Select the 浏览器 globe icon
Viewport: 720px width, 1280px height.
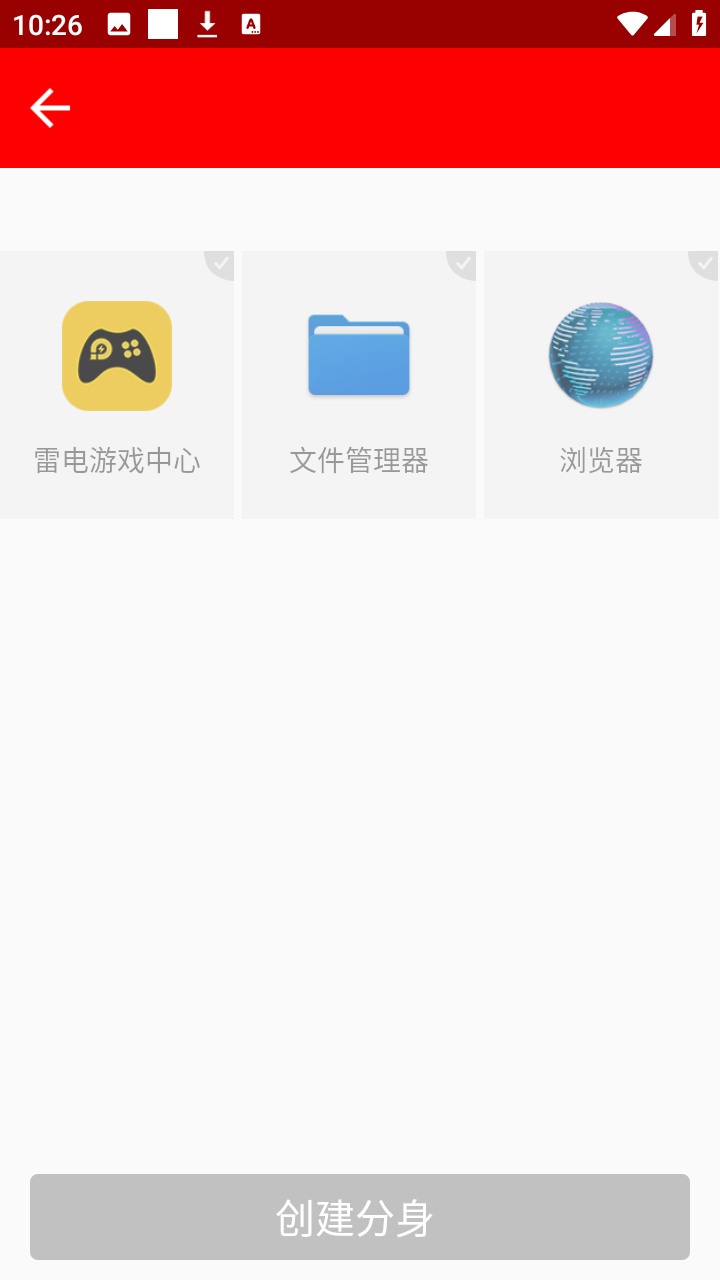[600, 356]
